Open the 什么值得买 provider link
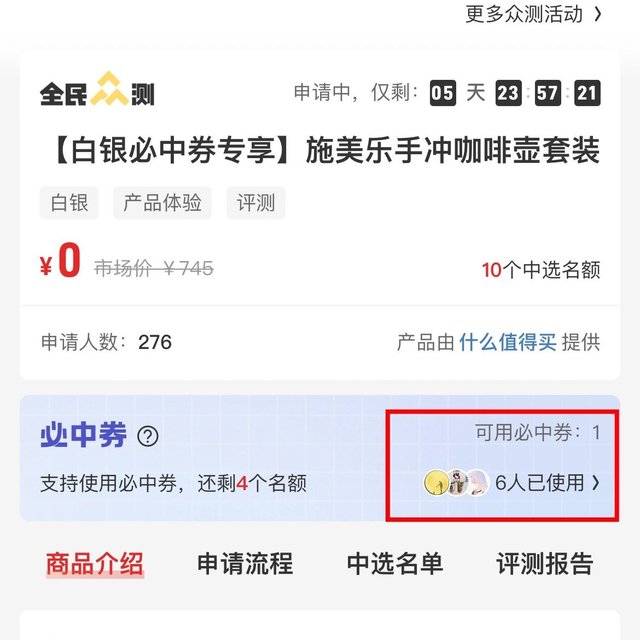The image size is (640, 640). point(507,342)
